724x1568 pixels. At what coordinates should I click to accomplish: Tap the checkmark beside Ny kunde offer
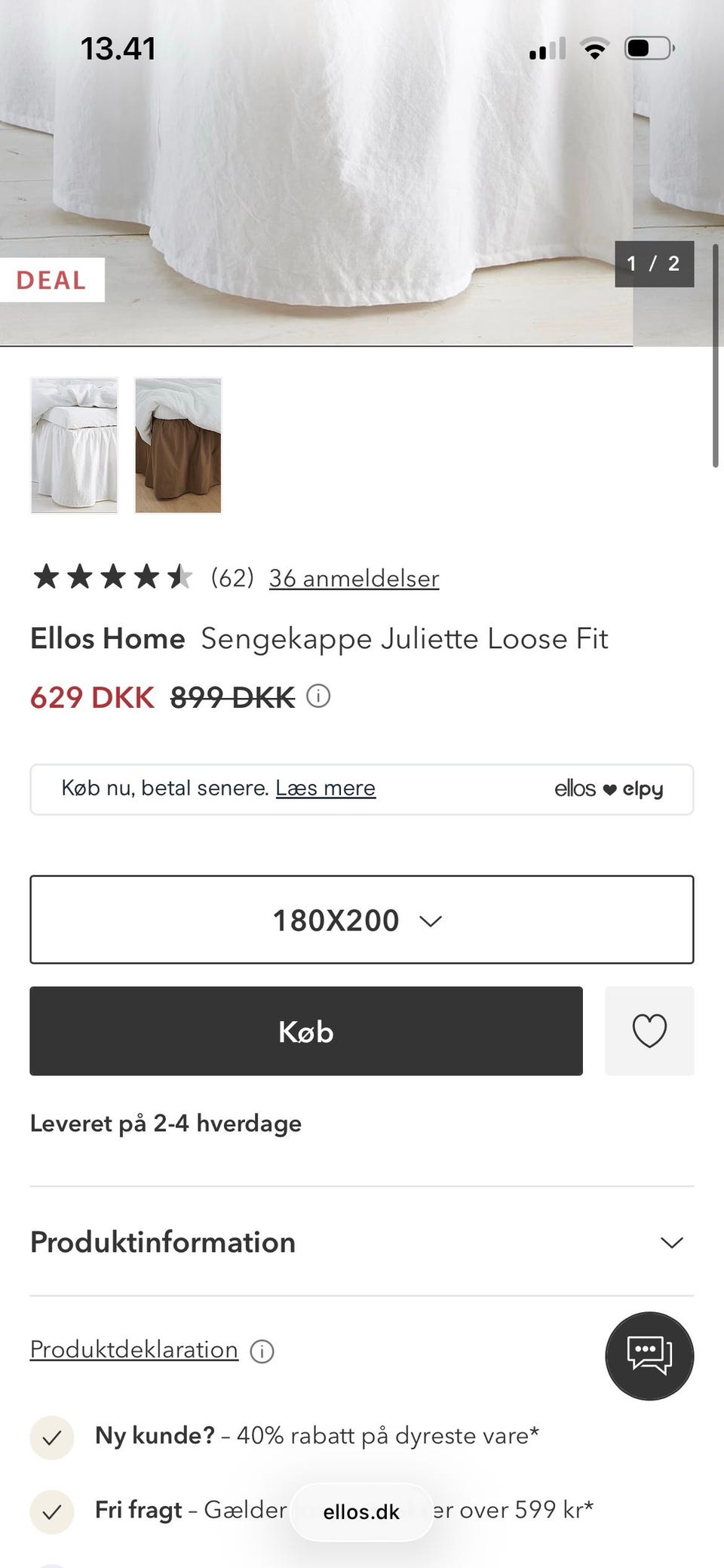click(x=51, y=1437)
